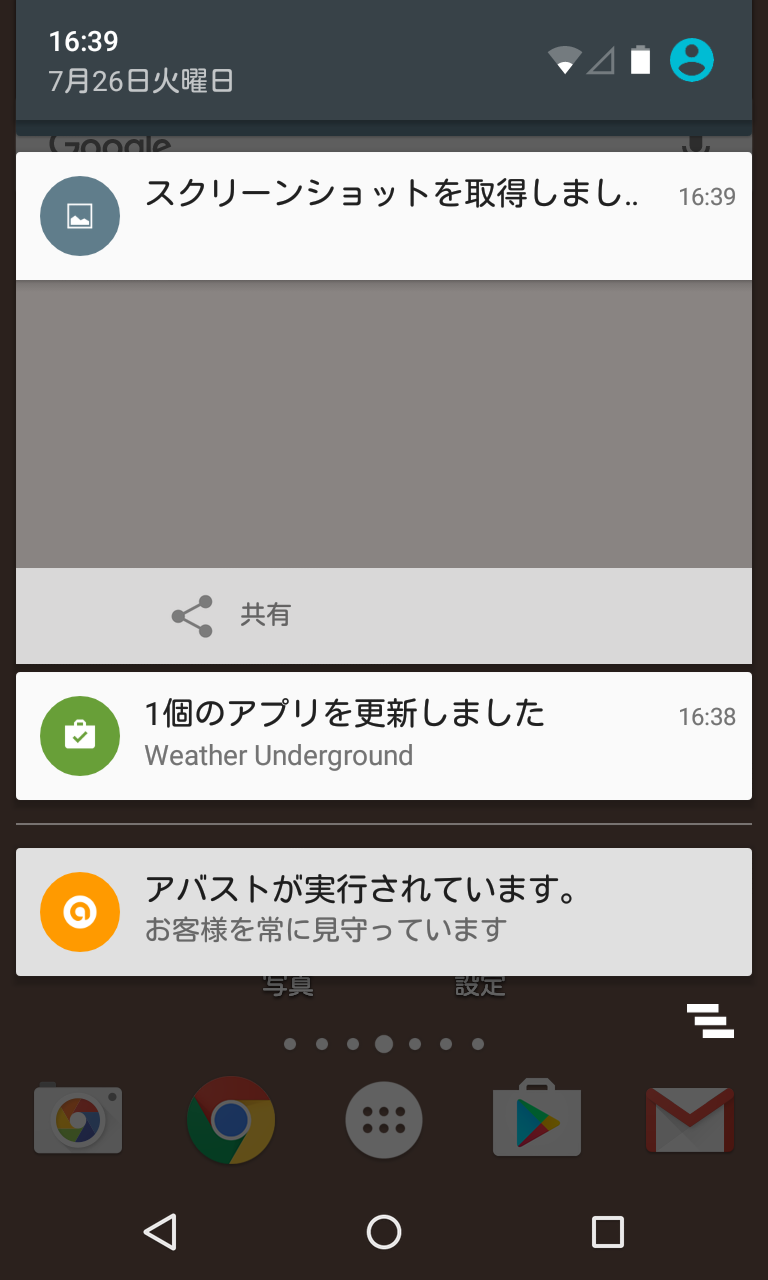Go to the home screen

click(384, 1232)
